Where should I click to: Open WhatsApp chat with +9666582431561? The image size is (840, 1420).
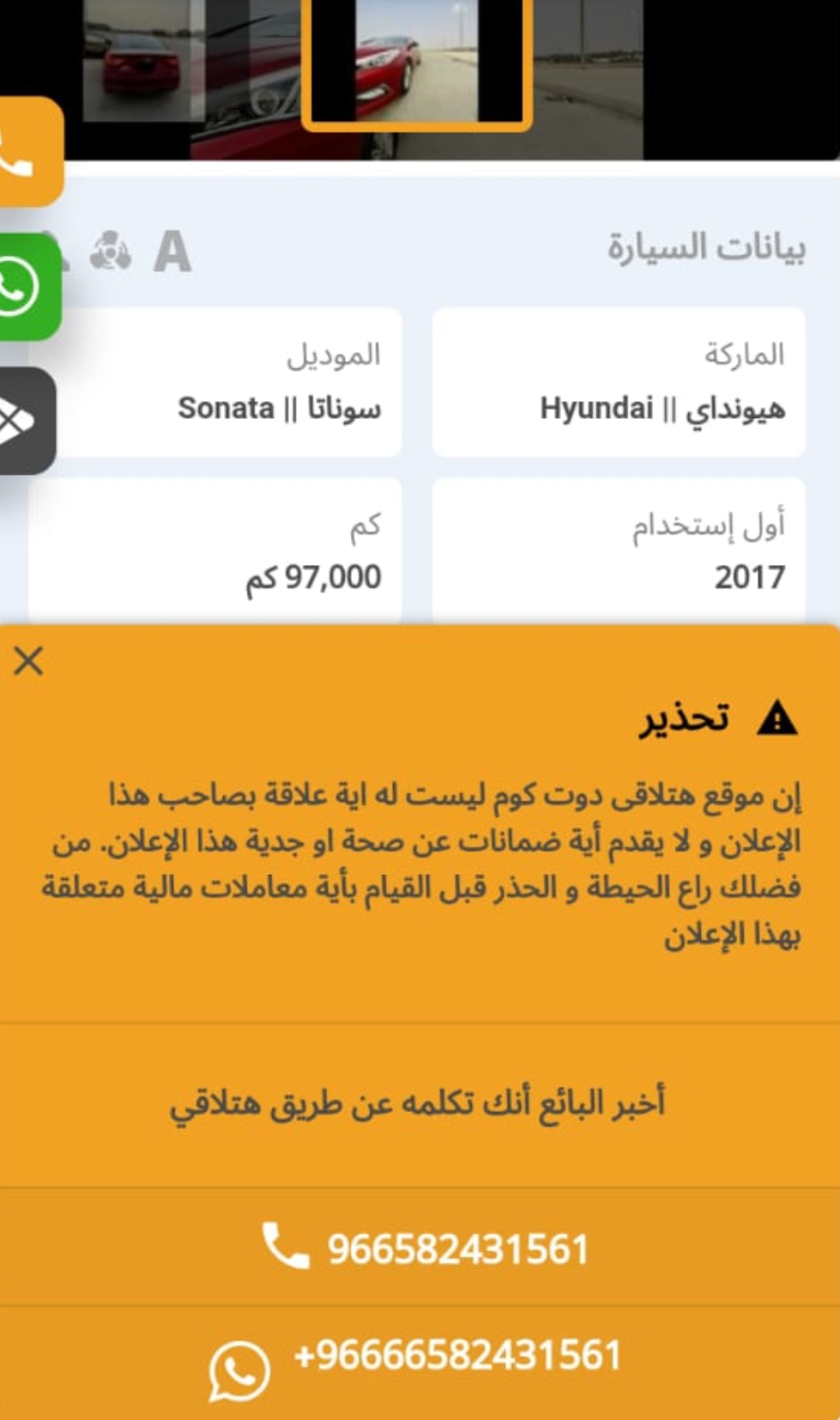coord(420,1363)
